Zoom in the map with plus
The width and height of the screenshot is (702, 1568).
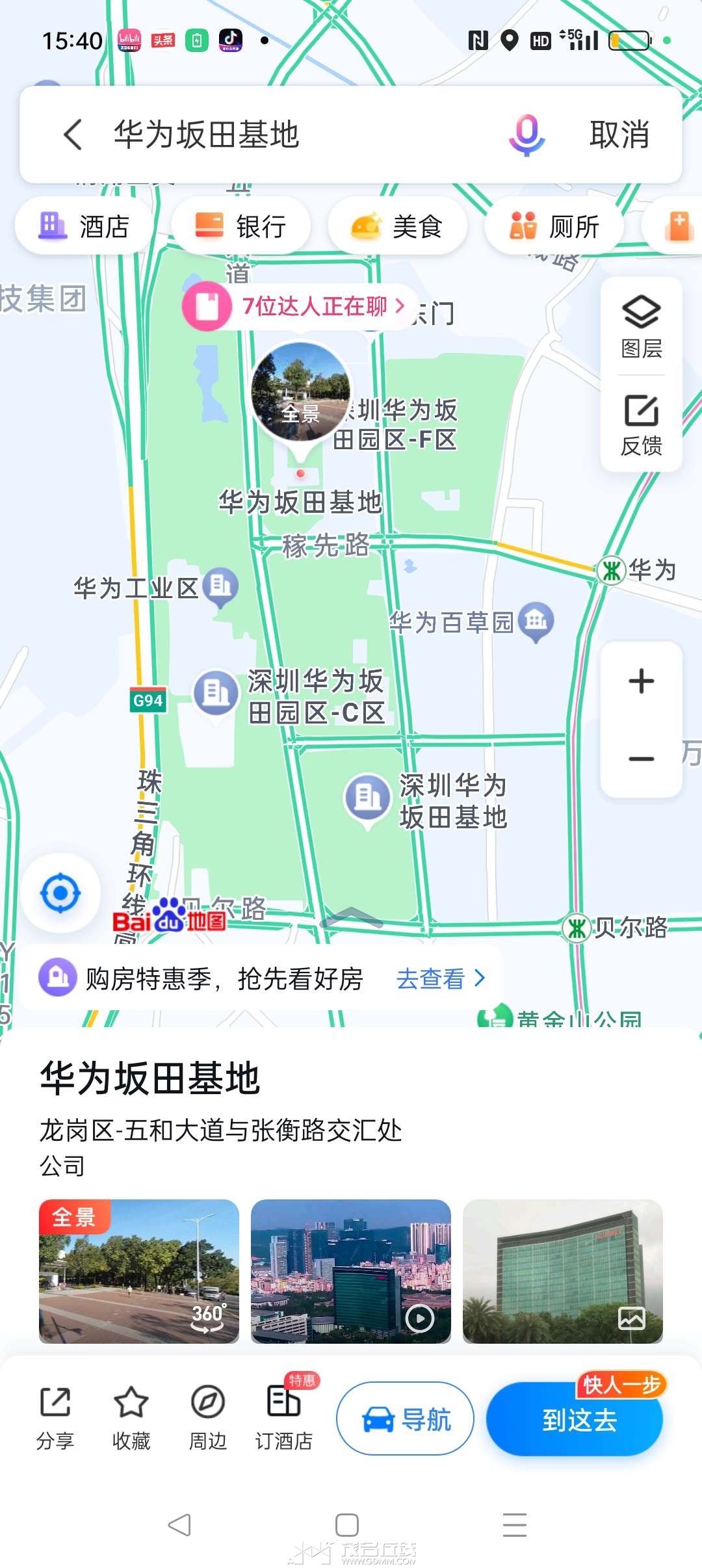coord(642,681)
